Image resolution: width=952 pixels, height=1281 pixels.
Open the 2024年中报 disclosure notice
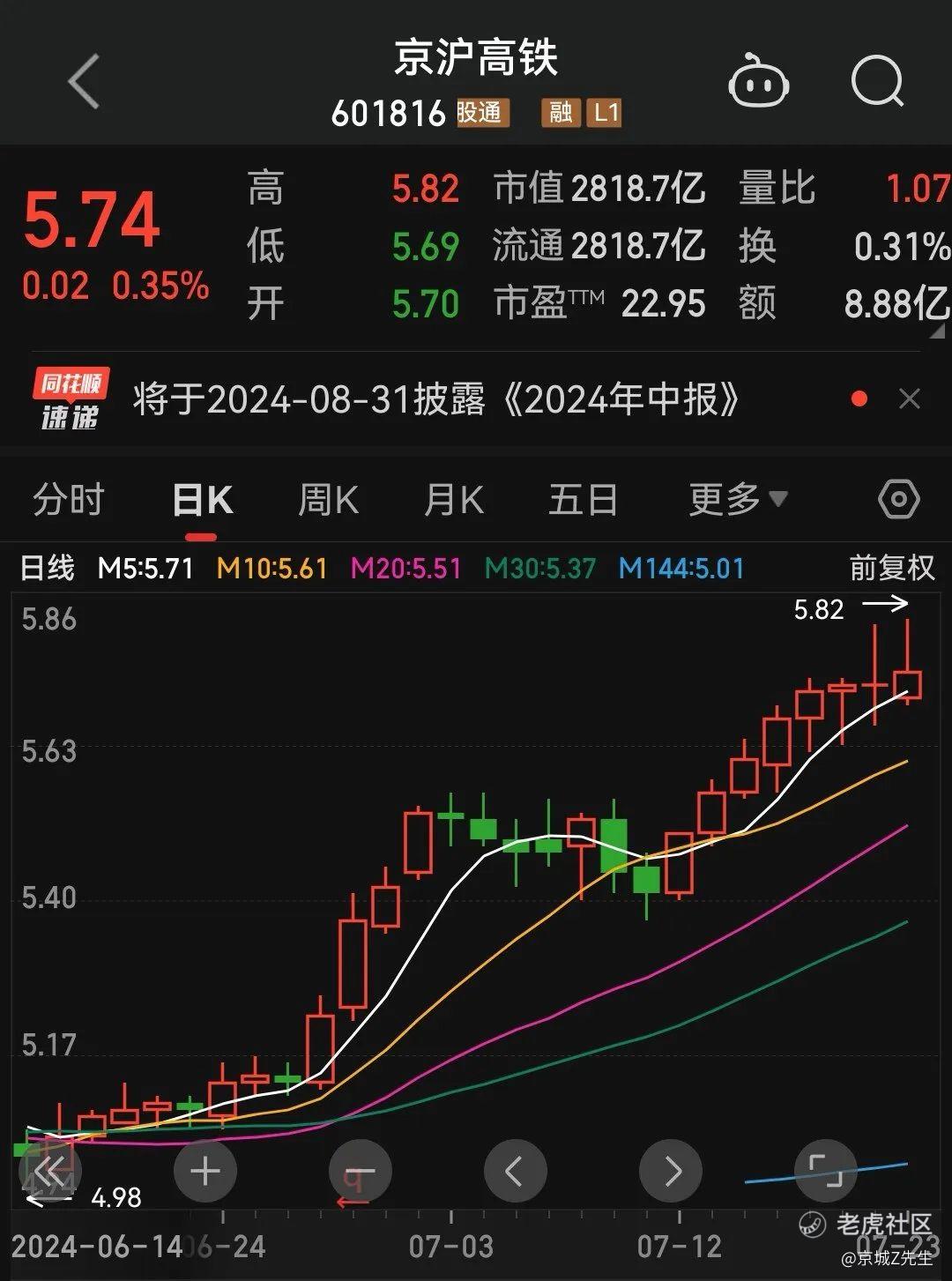(435, 400)
